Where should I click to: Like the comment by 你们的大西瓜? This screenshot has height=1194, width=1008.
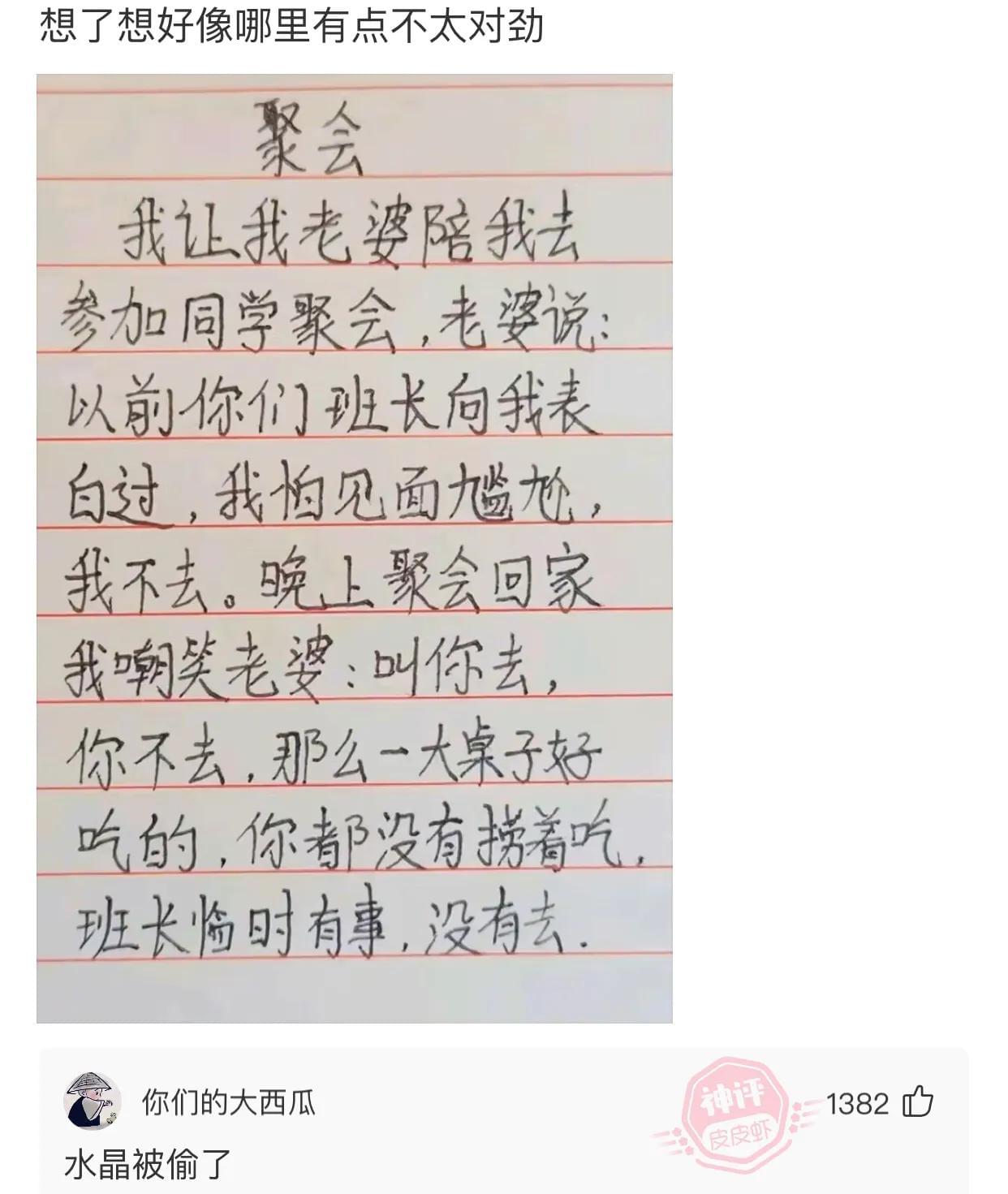919,1103
